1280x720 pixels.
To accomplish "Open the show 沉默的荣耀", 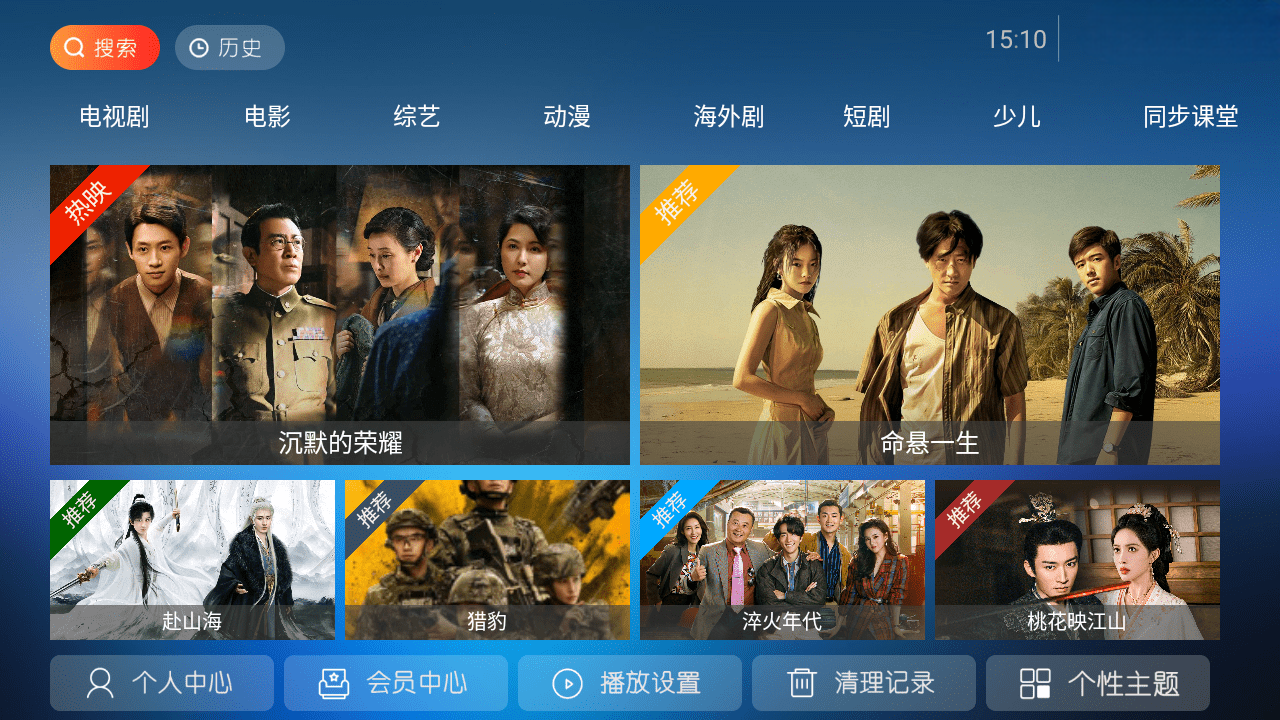I will tap(340, 315).
